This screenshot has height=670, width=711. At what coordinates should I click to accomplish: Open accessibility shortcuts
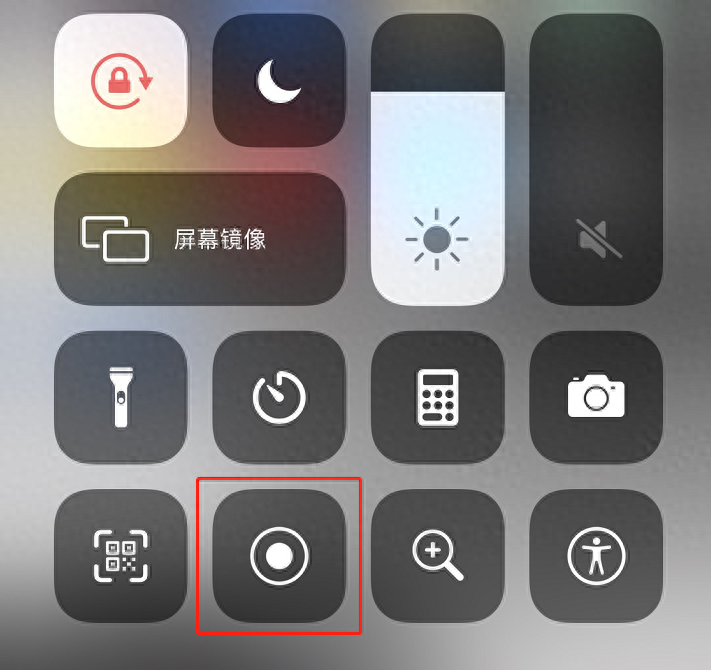(x=596, y=555)
